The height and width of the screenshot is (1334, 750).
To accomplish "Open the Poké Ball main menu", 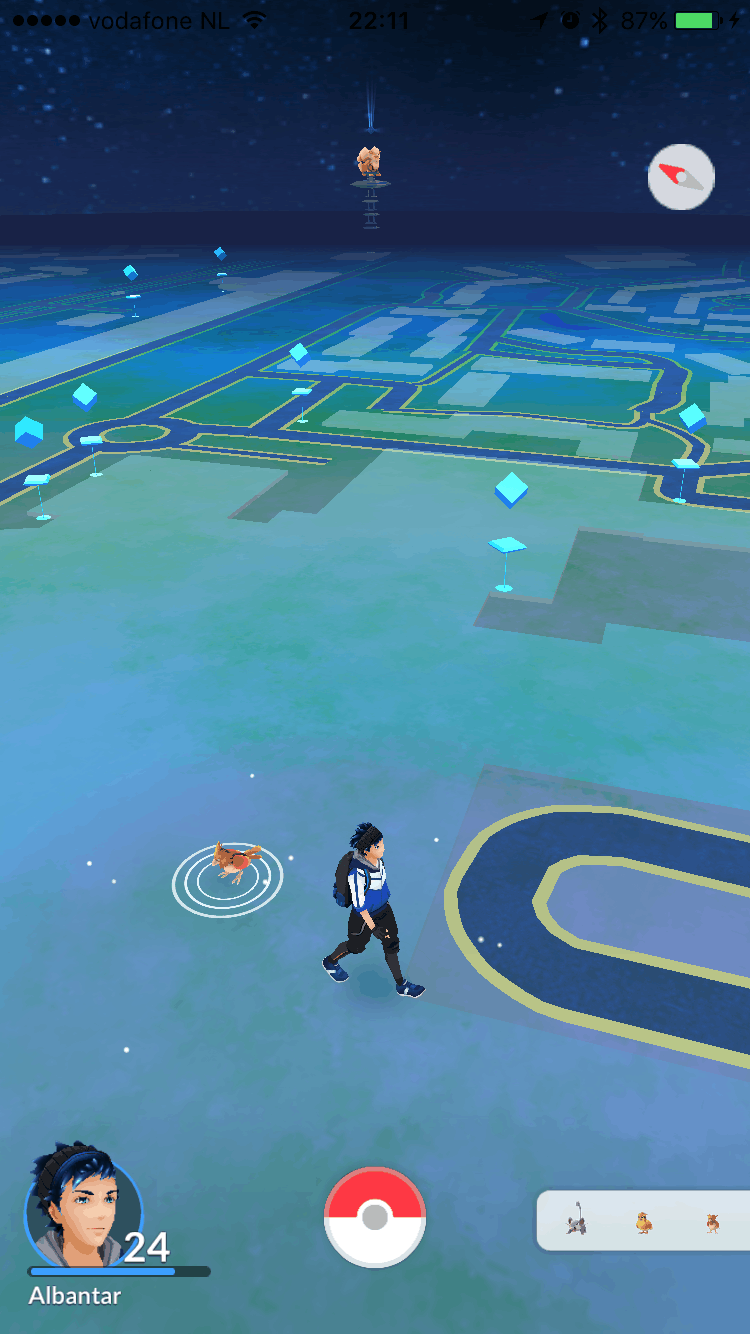I will (x=375, y=1217).
